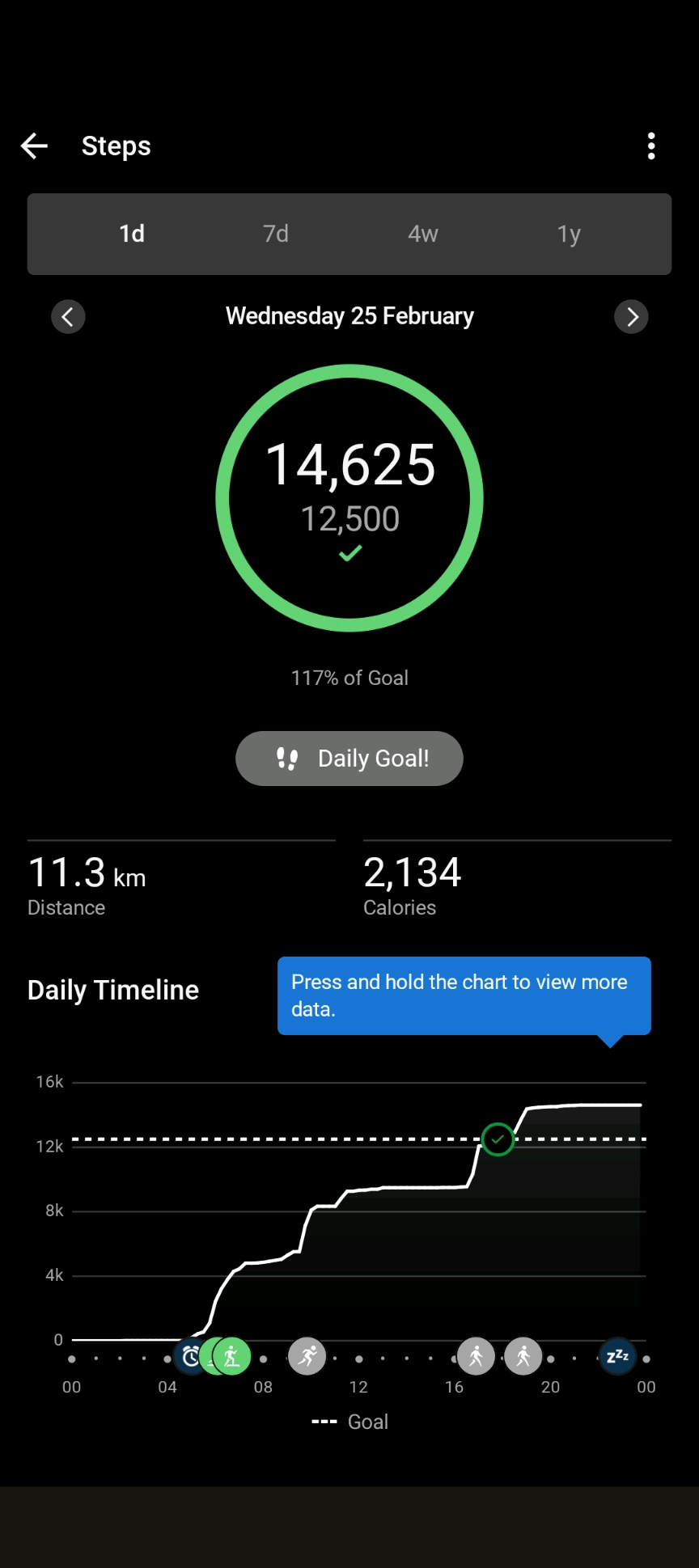Tap the Daily Goal! badge
Image resolution: width=699 pixels, height=1568 pixels.
coord(349,759)
